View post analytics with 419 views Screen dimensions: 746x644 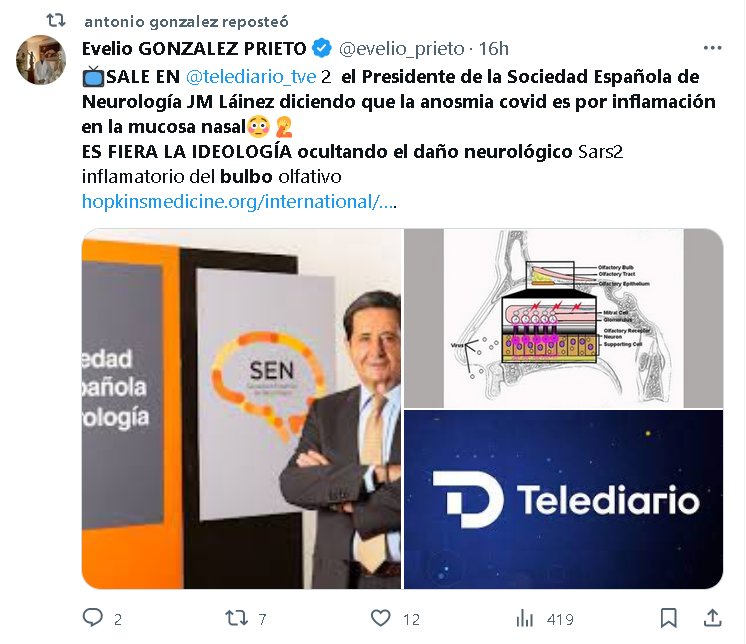pos(525,618)
